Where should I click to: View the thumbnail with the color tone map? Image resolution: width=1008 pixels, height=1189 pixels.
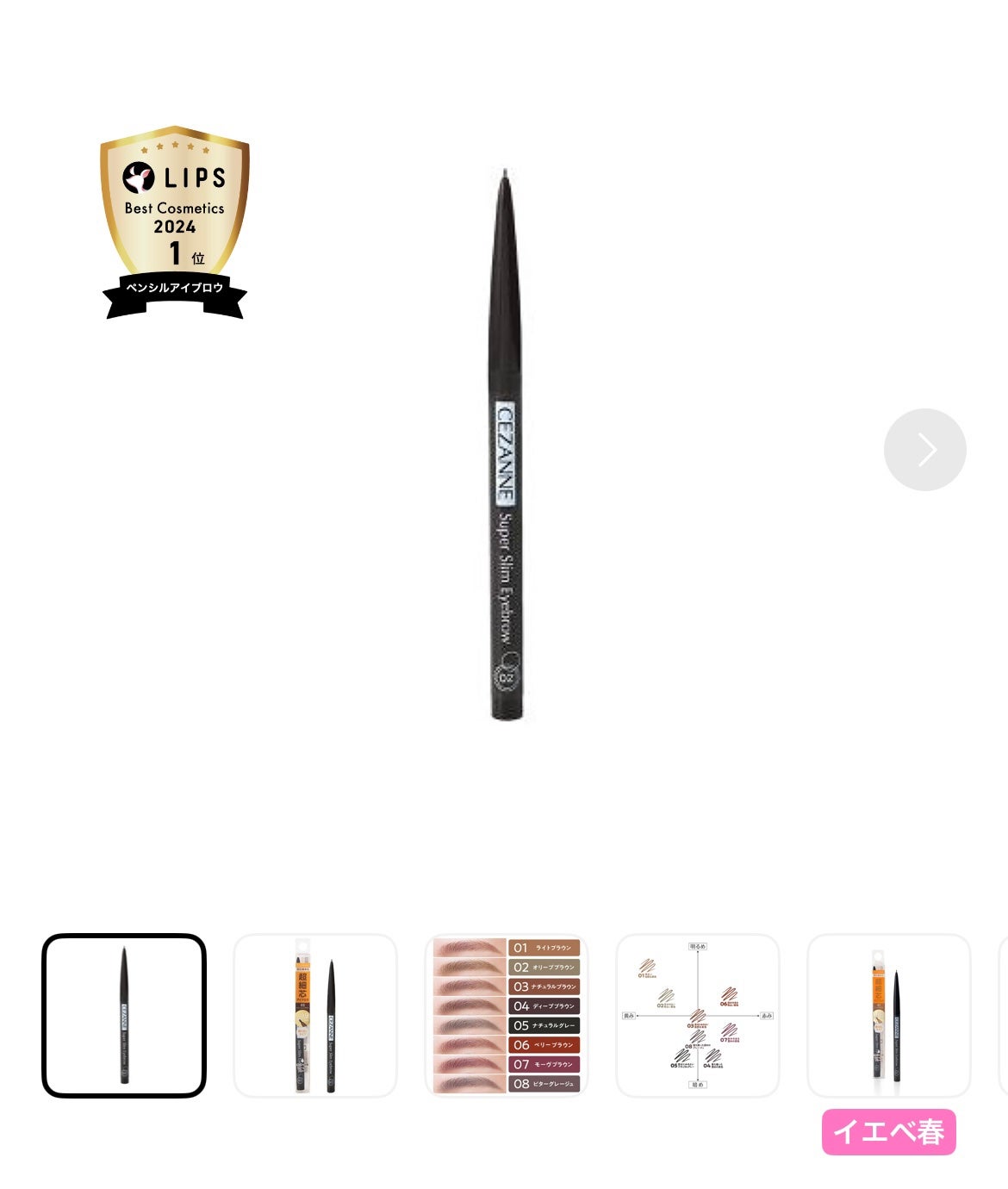tap(698, 1016)
